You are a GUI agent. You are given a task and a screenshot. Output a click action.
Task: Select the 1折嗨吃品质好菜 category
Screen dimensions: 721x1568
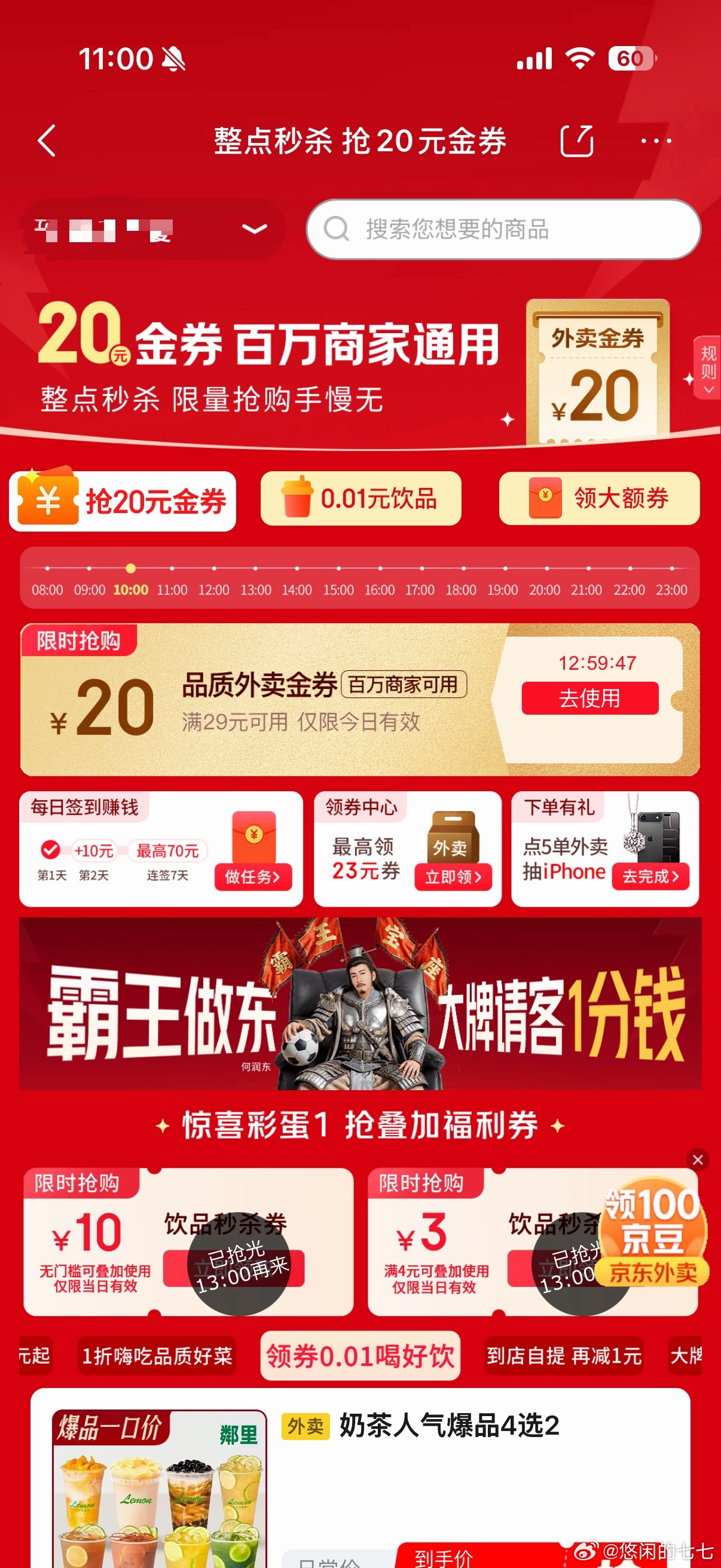coord(157,1356)
